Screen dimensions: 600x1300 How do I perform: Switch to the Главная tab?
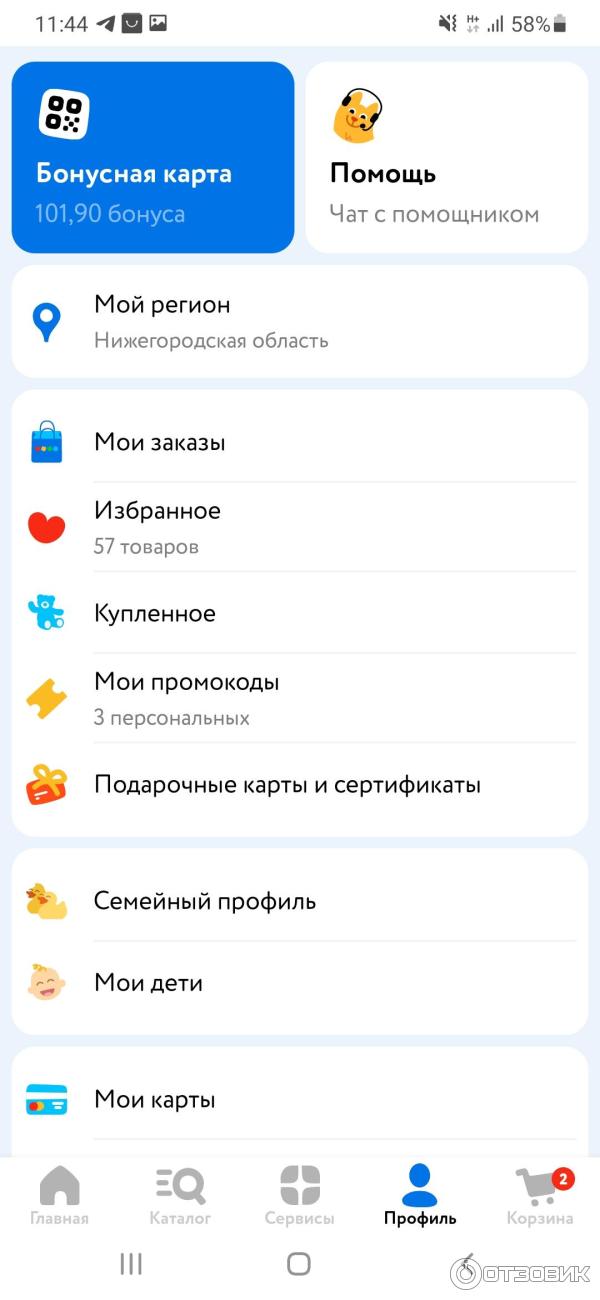click(x=59, y=1196)
